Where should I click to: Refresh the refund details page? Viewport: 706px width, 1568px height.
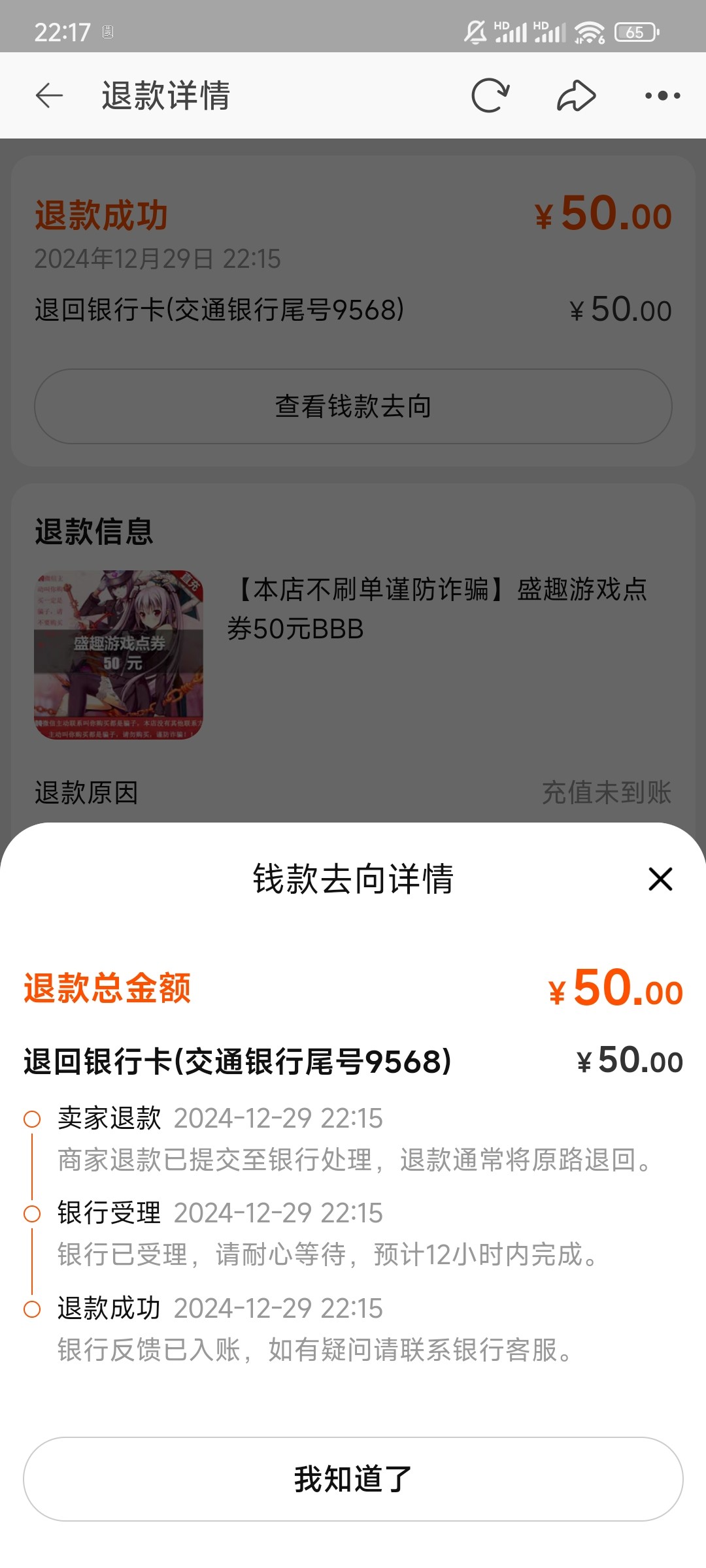point(490,95)
